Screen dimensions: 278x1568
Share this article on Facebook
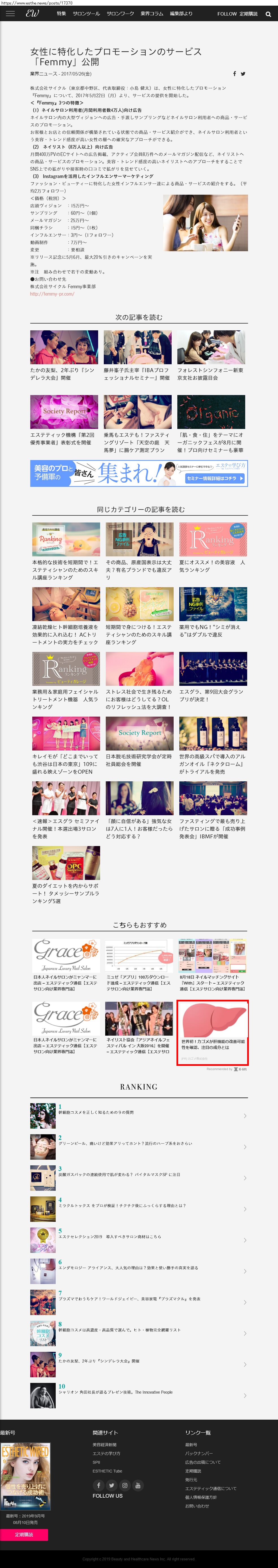(x=235, y=74)
